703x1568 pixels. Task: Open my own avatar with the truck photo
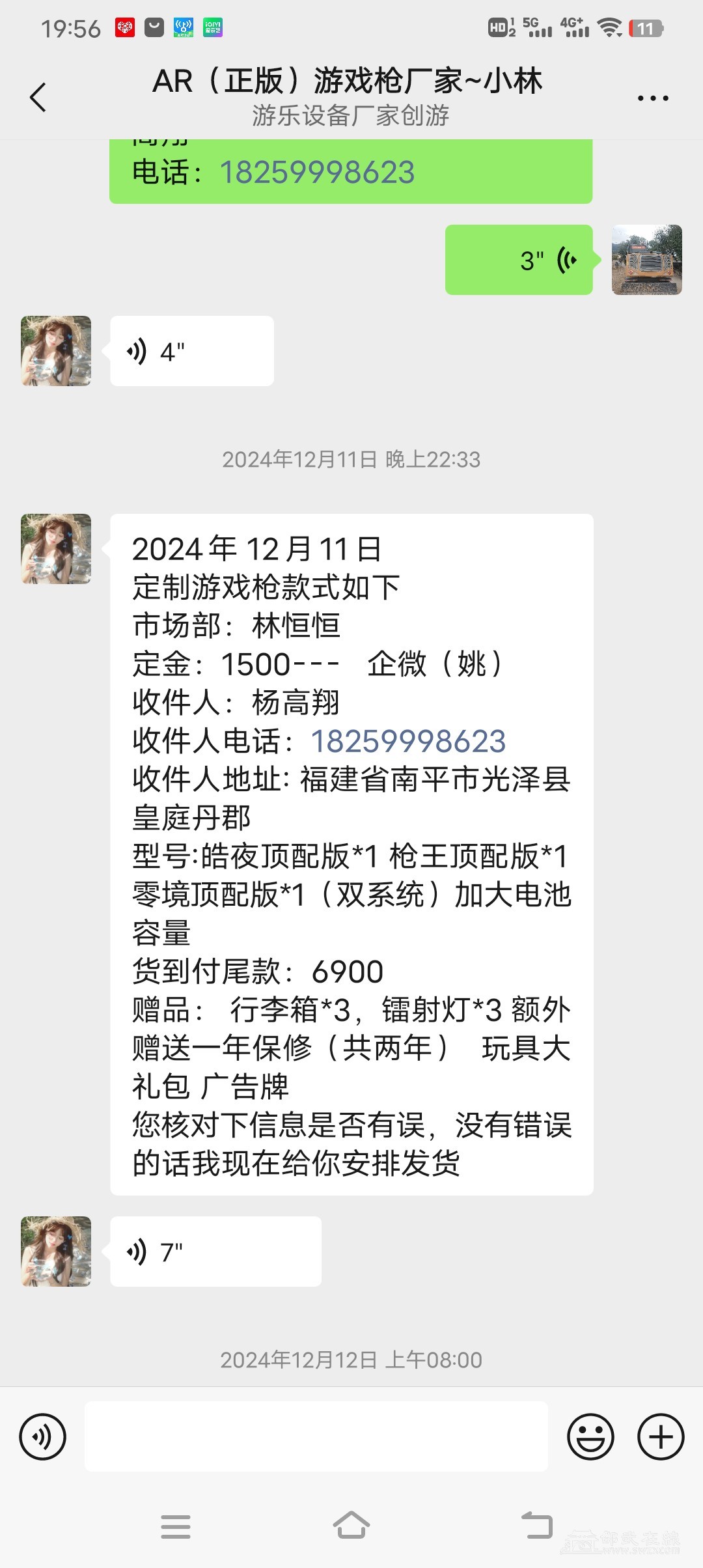click(646, 260)
